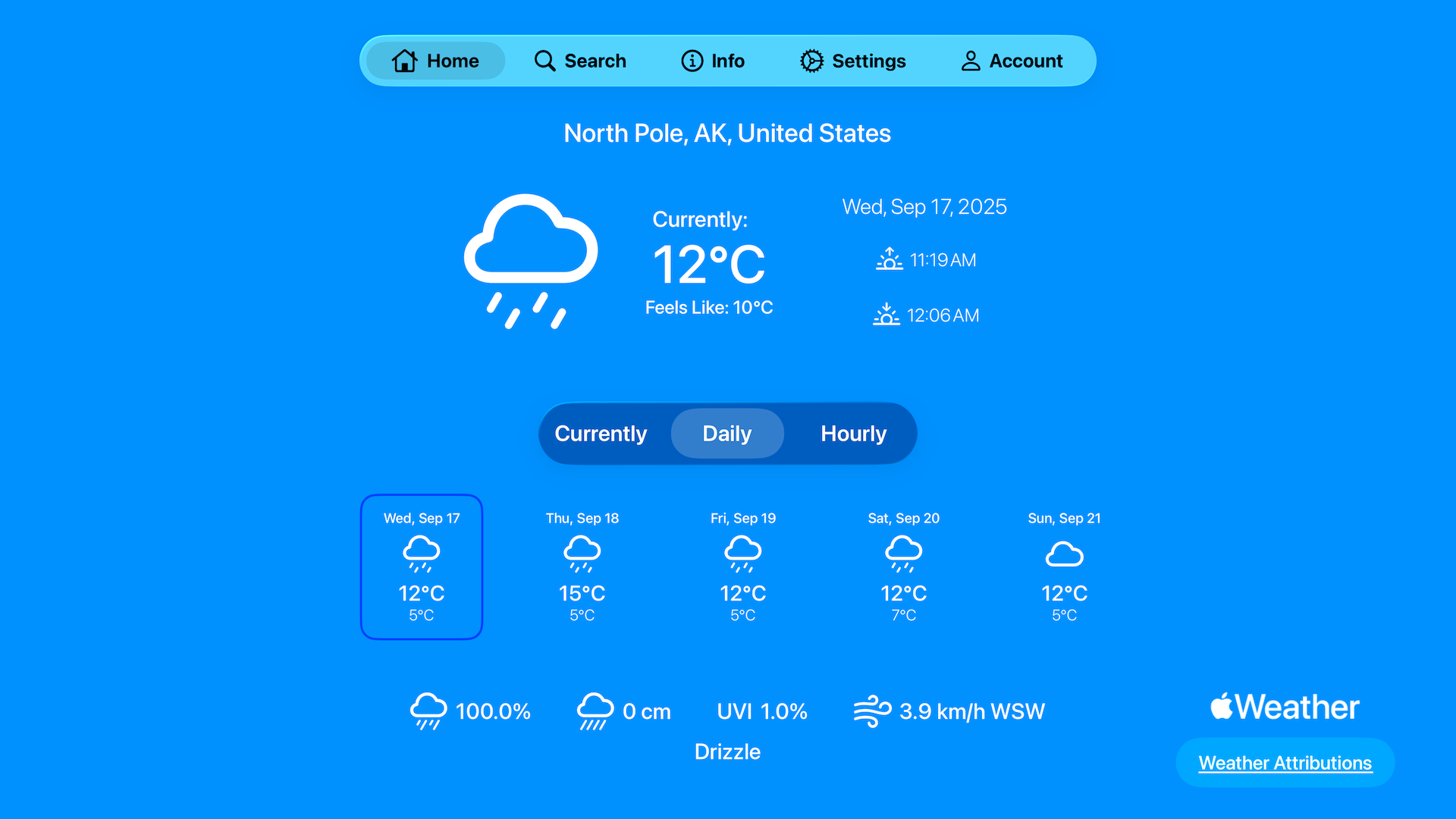Switch to the Account tab
Viewport: 1456px width, 819px height.
tap(1012, 61)
